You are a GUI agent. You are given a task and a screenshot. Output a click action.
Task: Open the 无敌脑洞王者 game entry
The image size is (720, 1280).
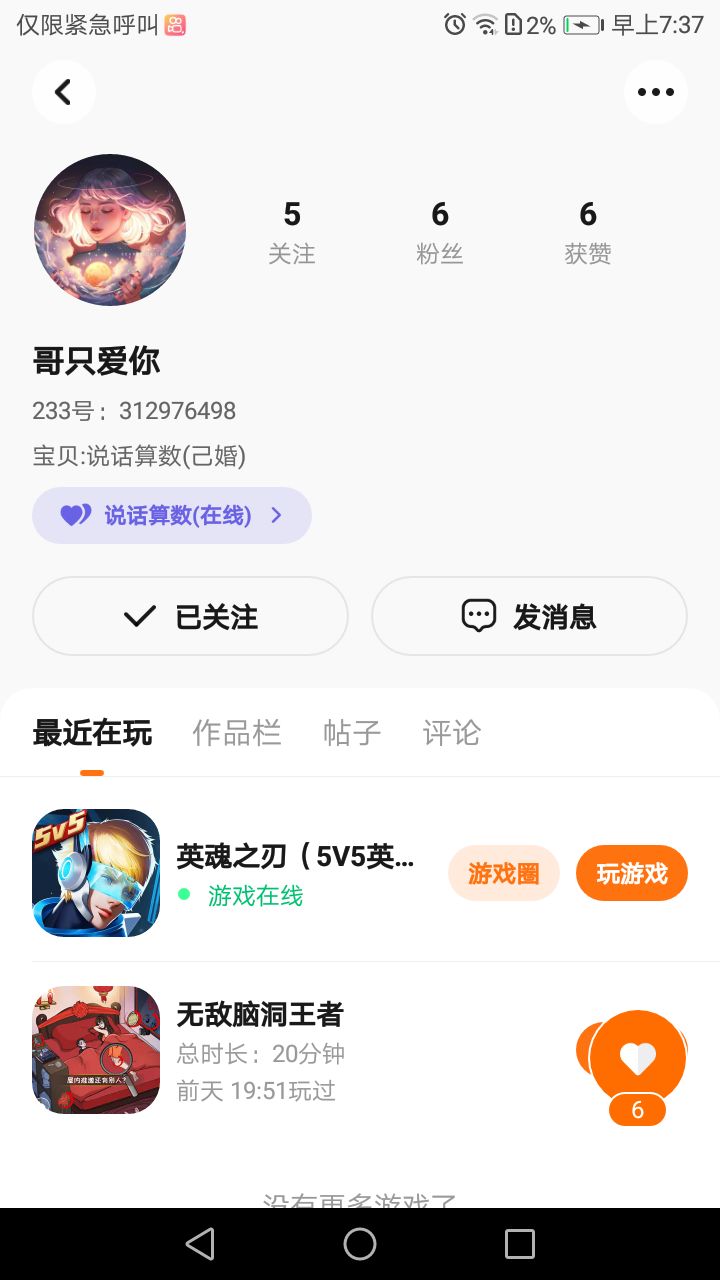point(260,1050)
